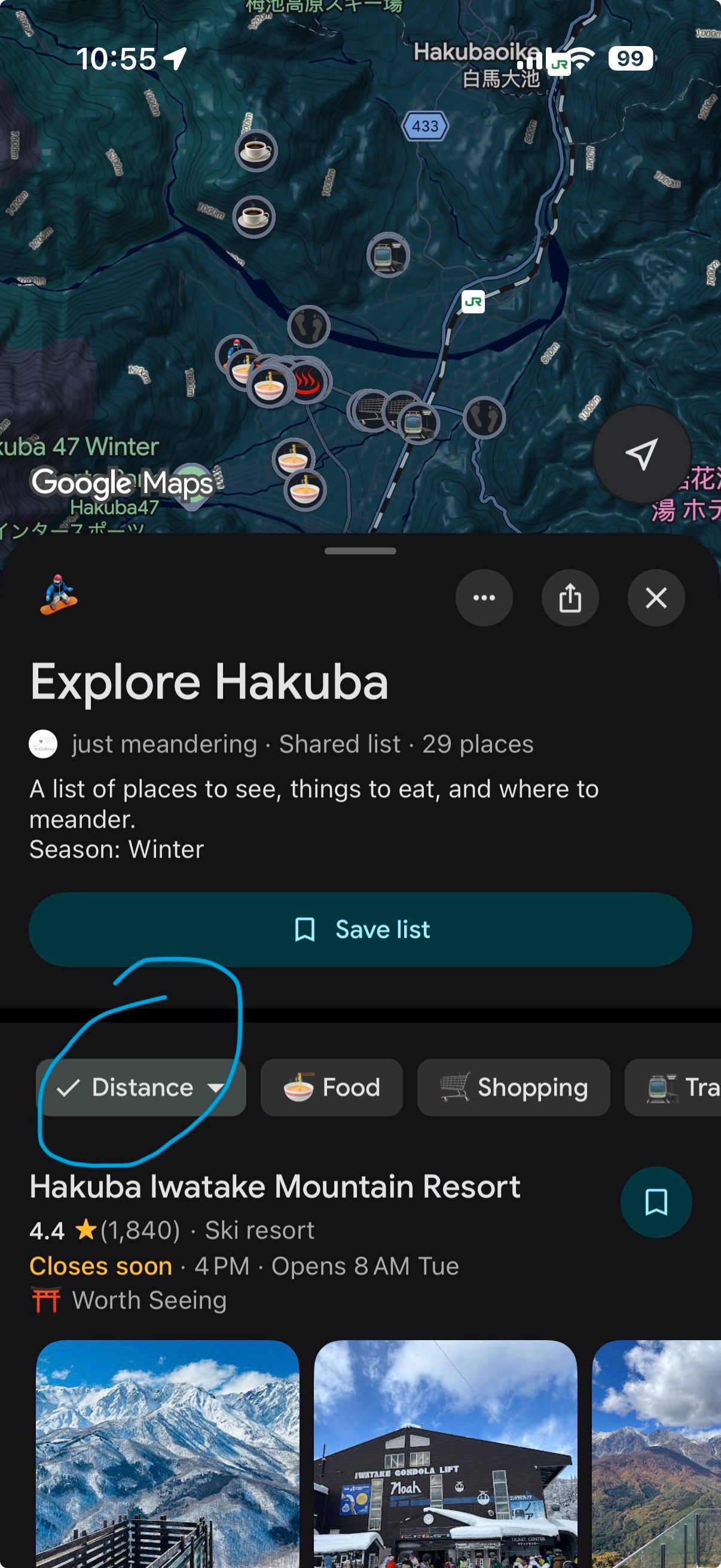Close the Explore Hakuba list panel
Viewport: 721px width, 1568px height.
pyautogui.click(x=656, y=598)
